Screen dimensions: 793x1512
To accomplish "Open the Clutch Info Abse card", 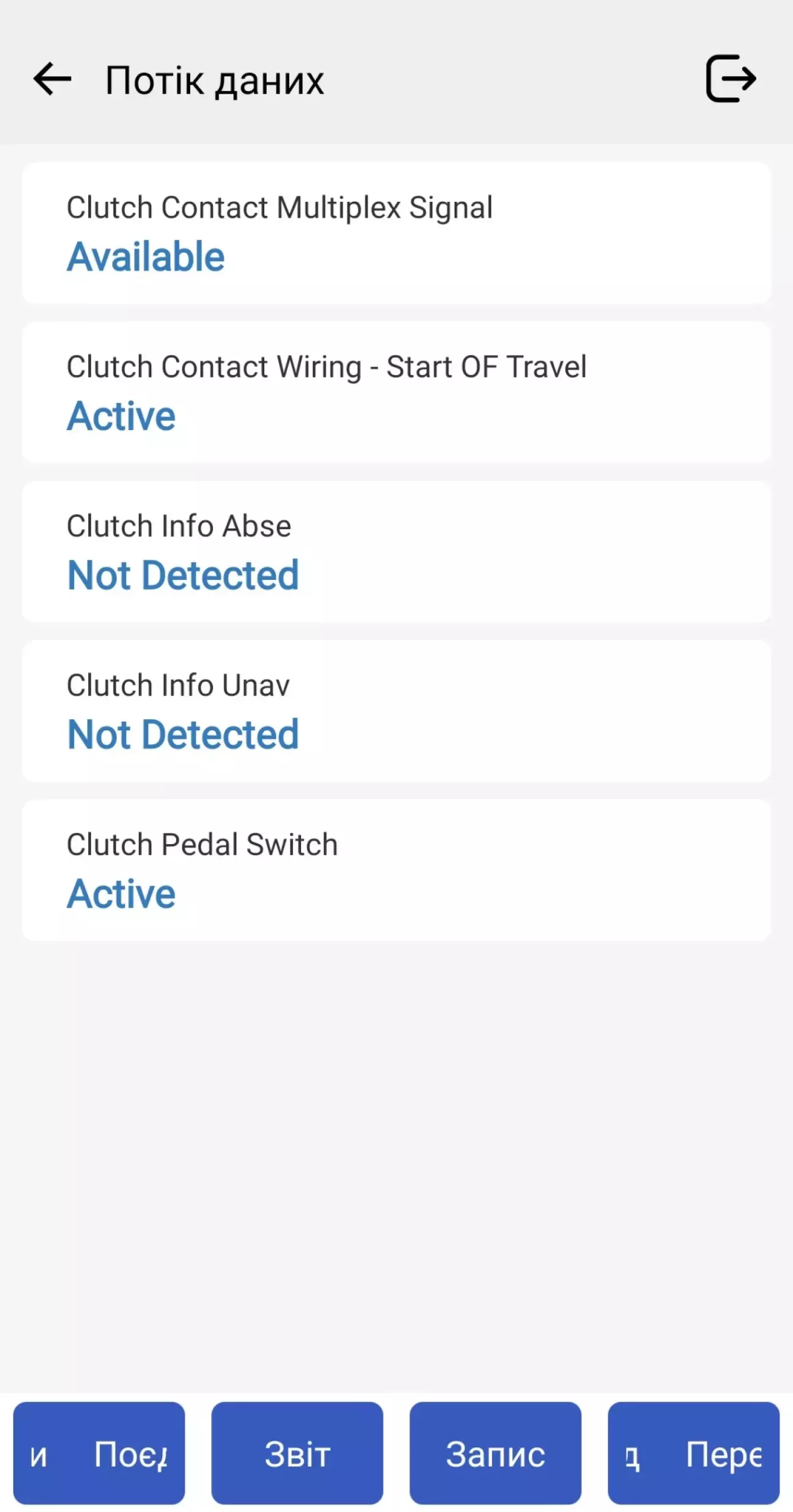I will pyautogui.click(x=396, y=551).
